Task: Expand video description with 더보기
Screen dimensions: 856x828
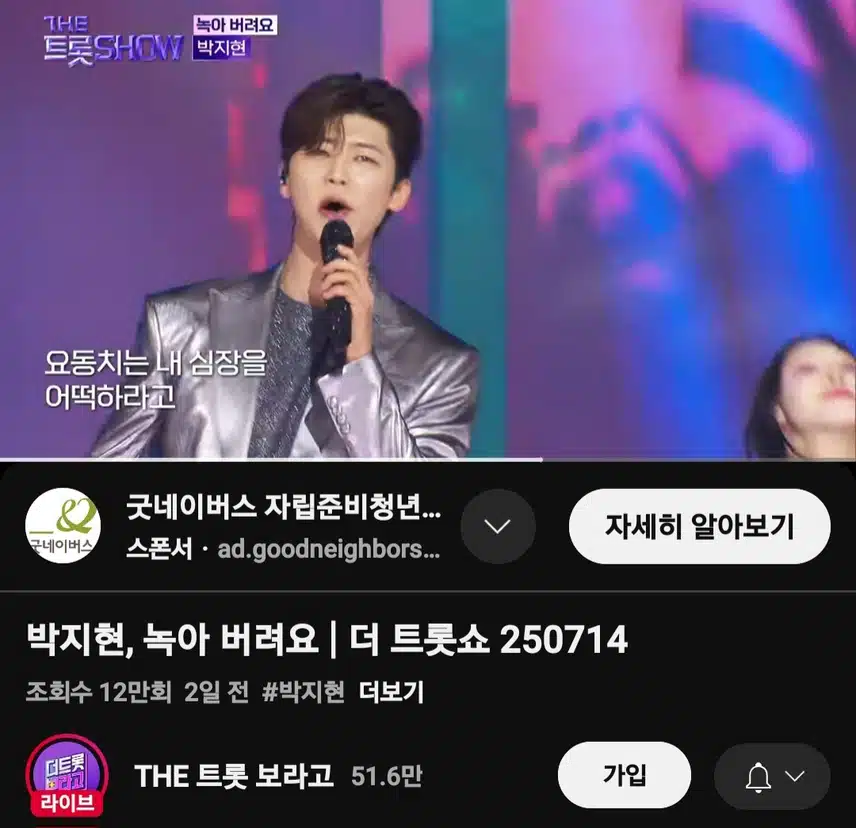Action: (x=391, y=692)
